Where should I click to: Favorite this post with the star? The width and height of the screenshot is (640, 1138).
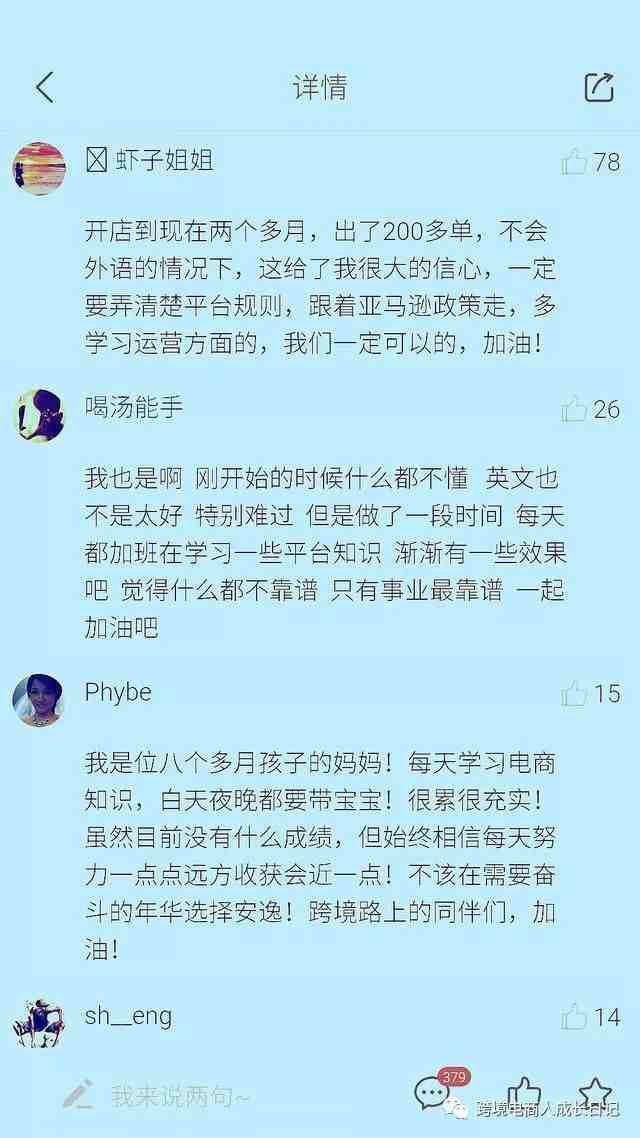click(595, 1092)
